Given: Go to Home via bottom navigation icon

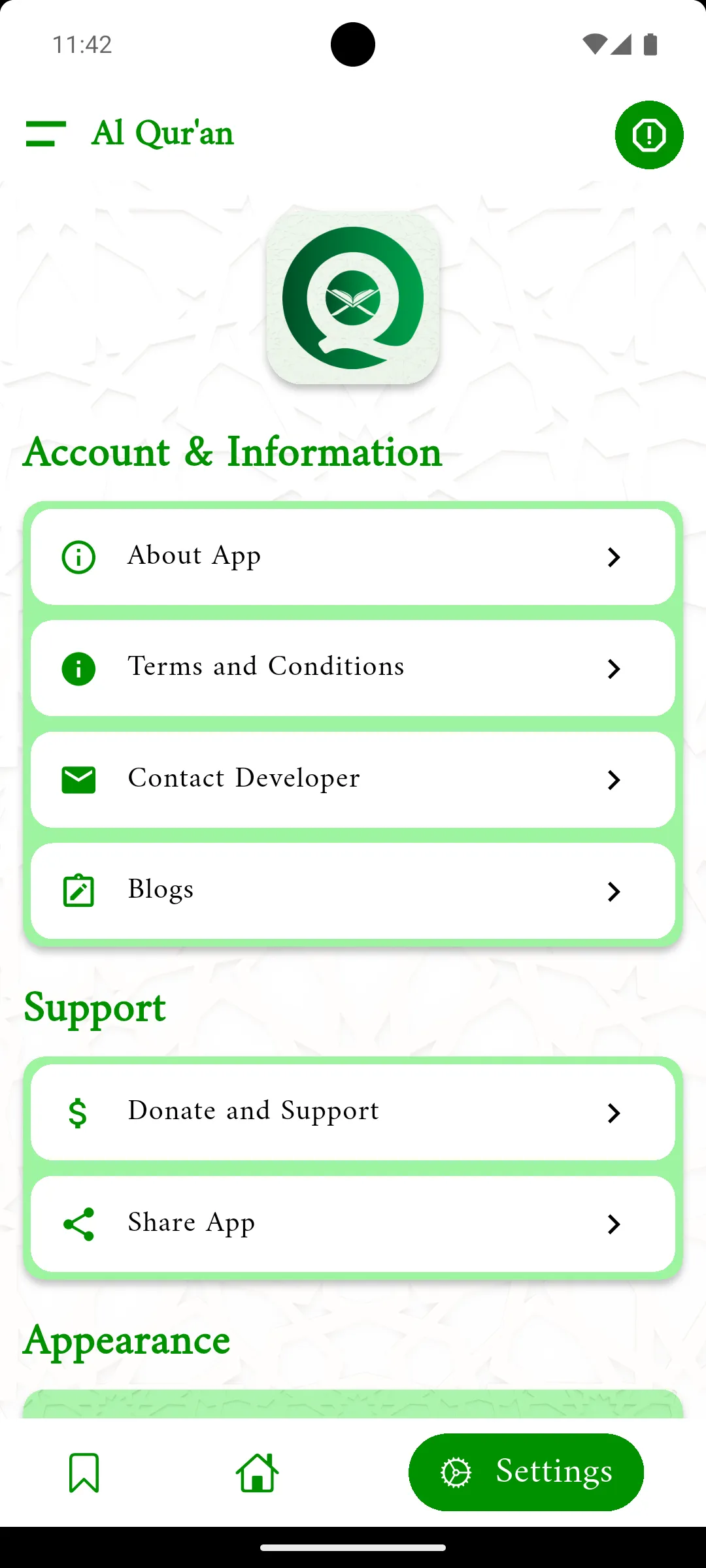Looking at the screenshot, I should (x=257, y=1472).
